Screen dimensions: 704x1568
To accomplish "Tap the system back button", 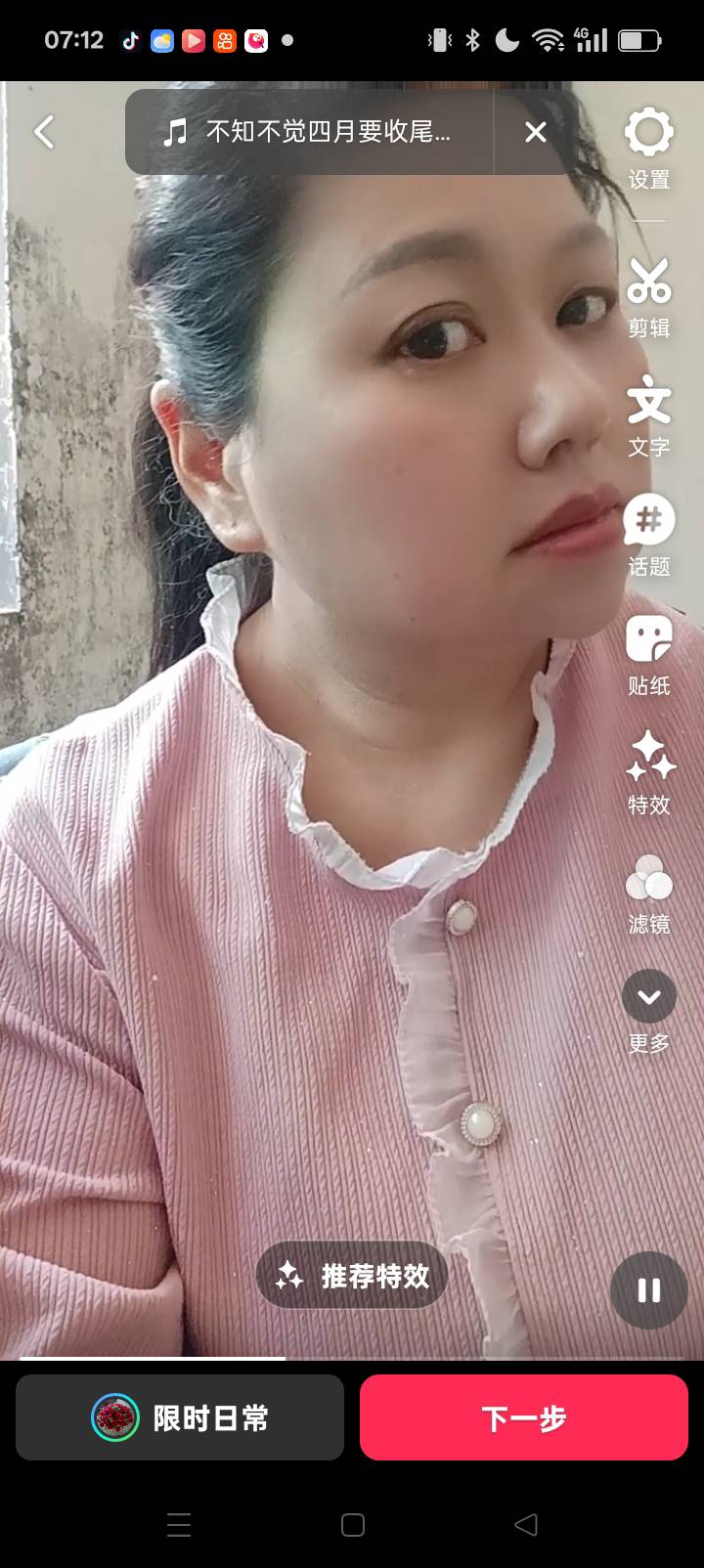I will [526, 1524].
